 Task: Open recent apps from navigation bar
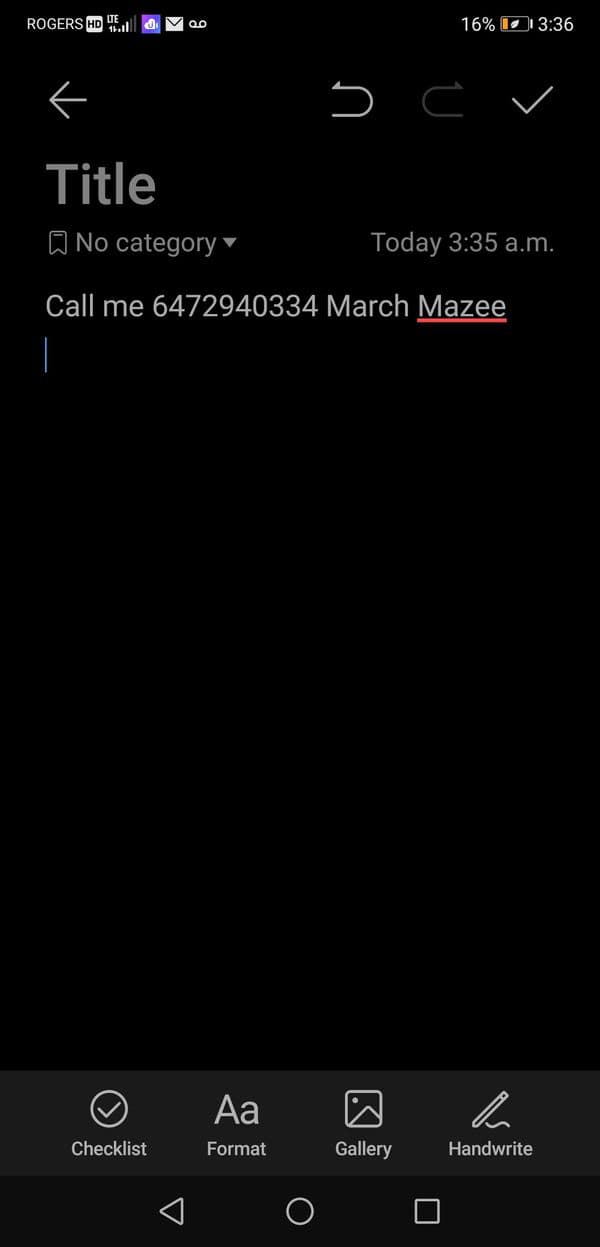tap(427, 1211)
